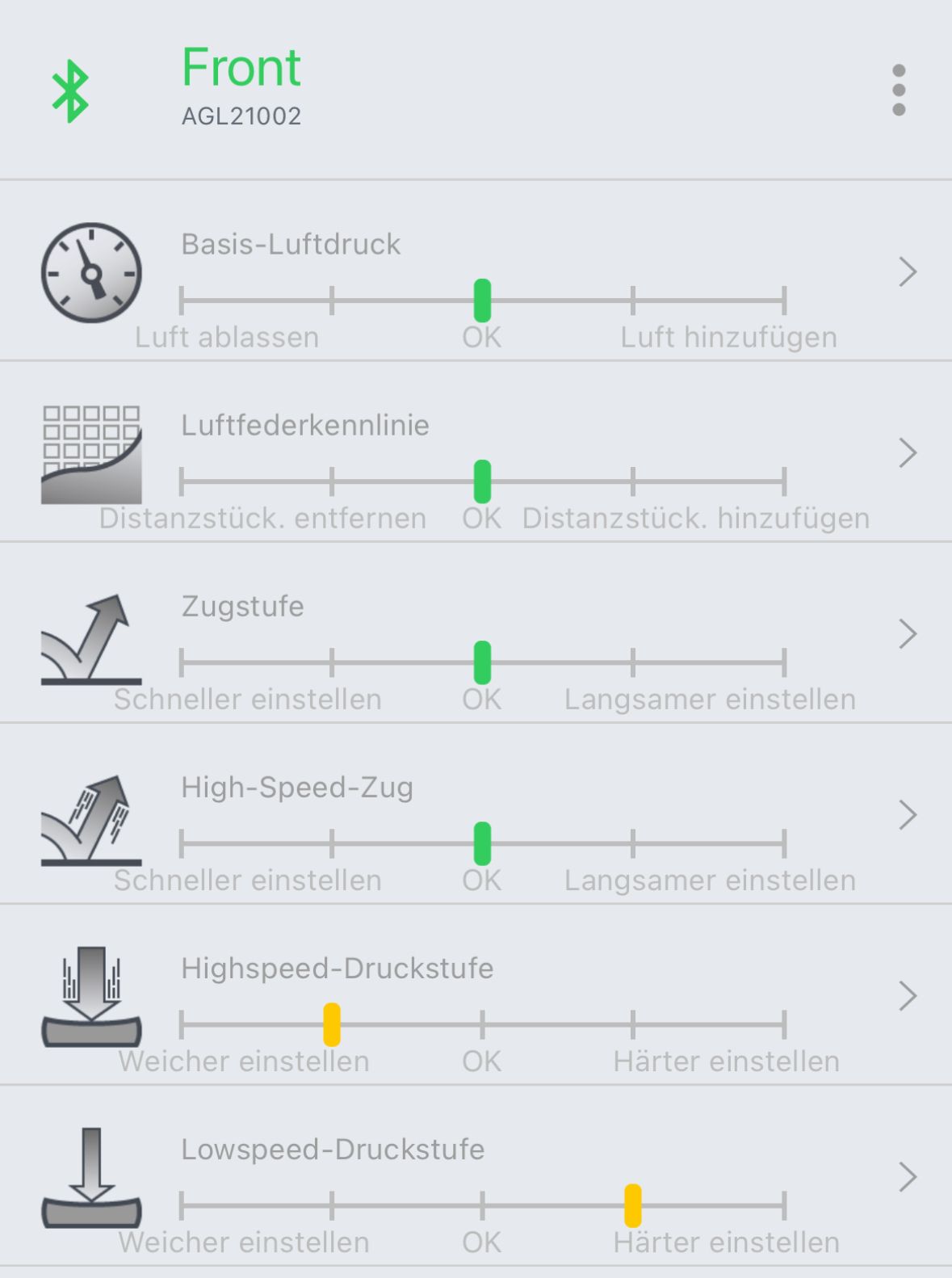Show Highspeed-Druckstufe details
The height and width of the screenshot is (1278, 952).
[907, 996]
